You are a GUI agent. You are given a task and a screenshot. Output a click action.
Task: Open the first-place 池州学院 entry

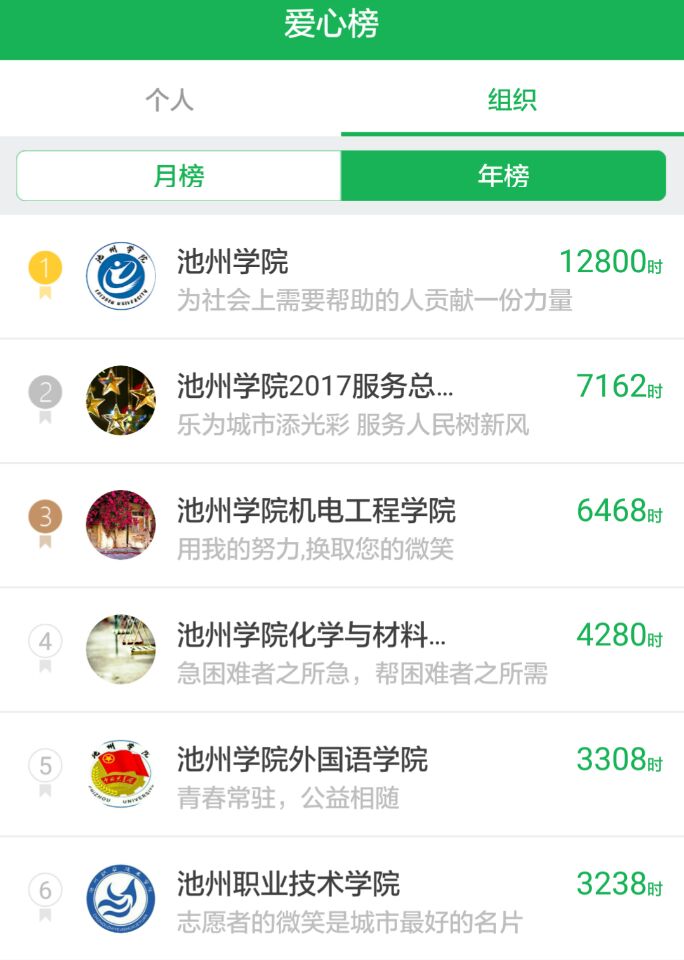342,278
